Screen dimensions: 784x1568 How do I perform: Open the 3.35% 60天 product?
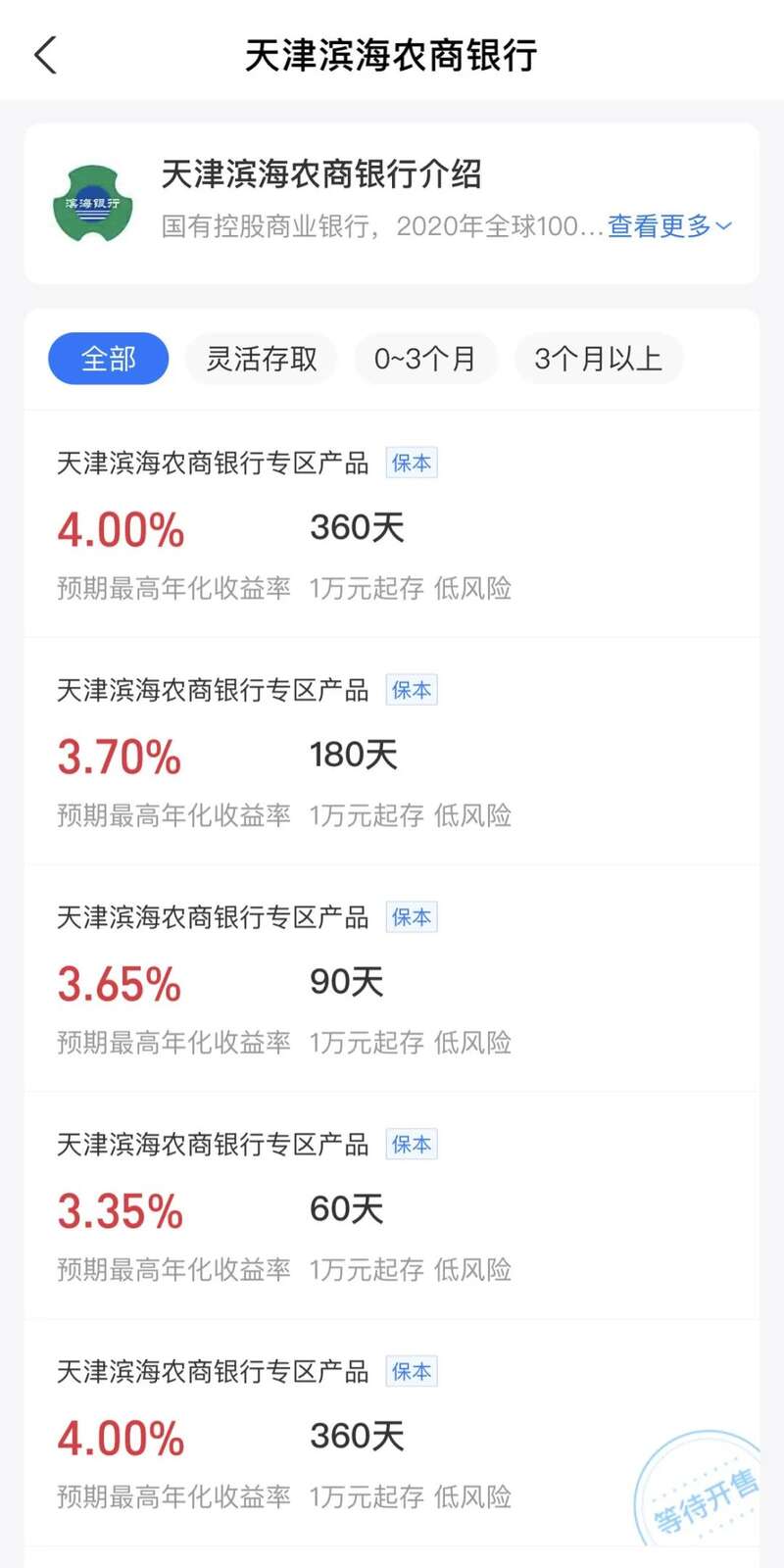coord(392,1206)
